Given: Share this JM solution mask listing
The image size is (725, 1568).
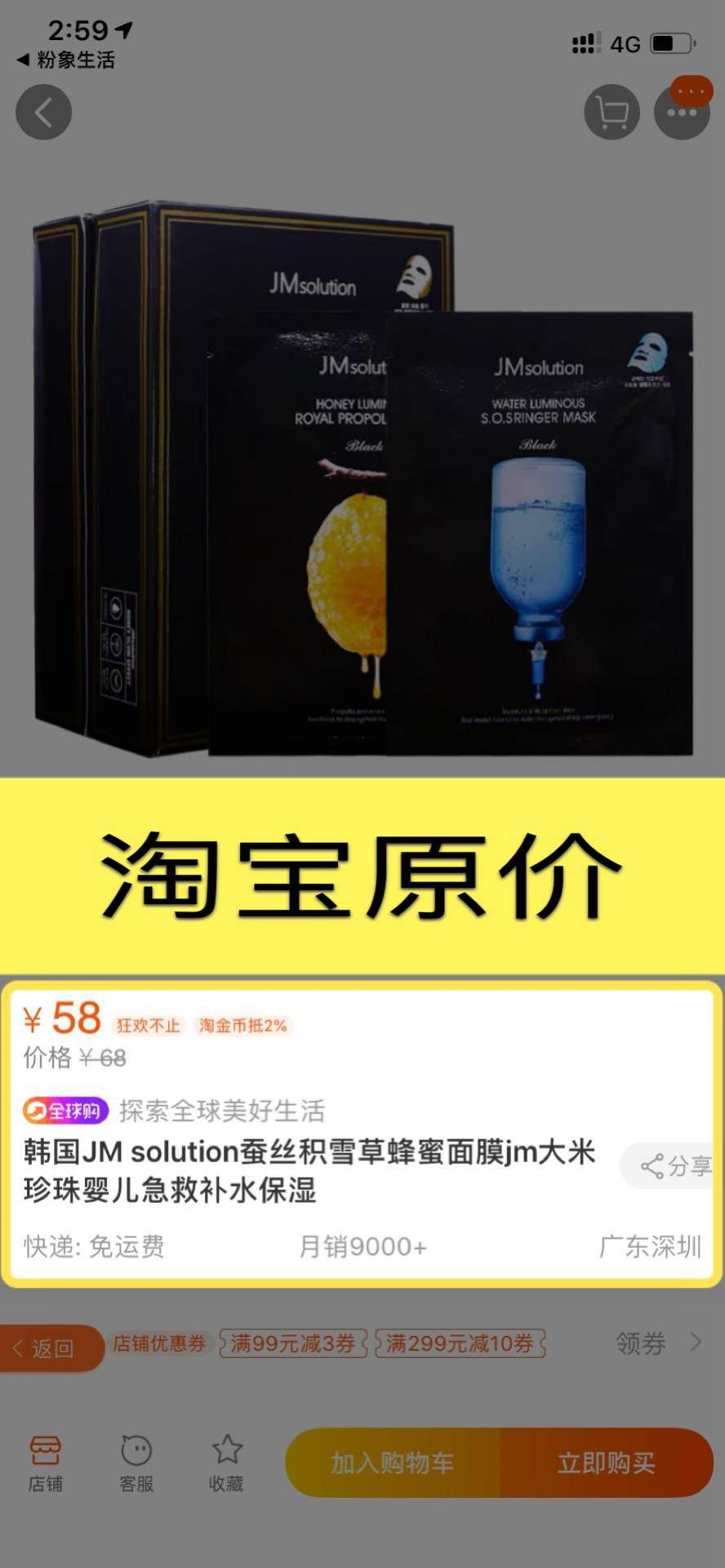Looking at the screenshot, I should (x=673, y=1166).
